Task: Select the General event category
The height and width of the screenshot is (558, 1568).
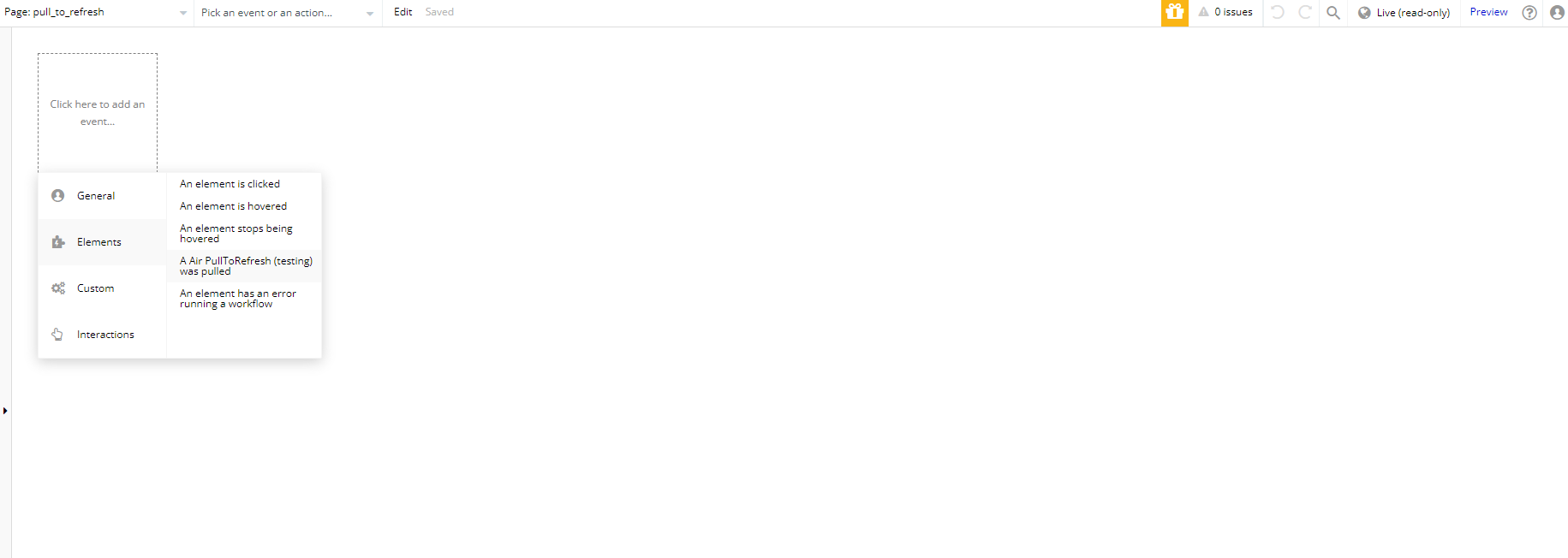Action: point(96,196)
